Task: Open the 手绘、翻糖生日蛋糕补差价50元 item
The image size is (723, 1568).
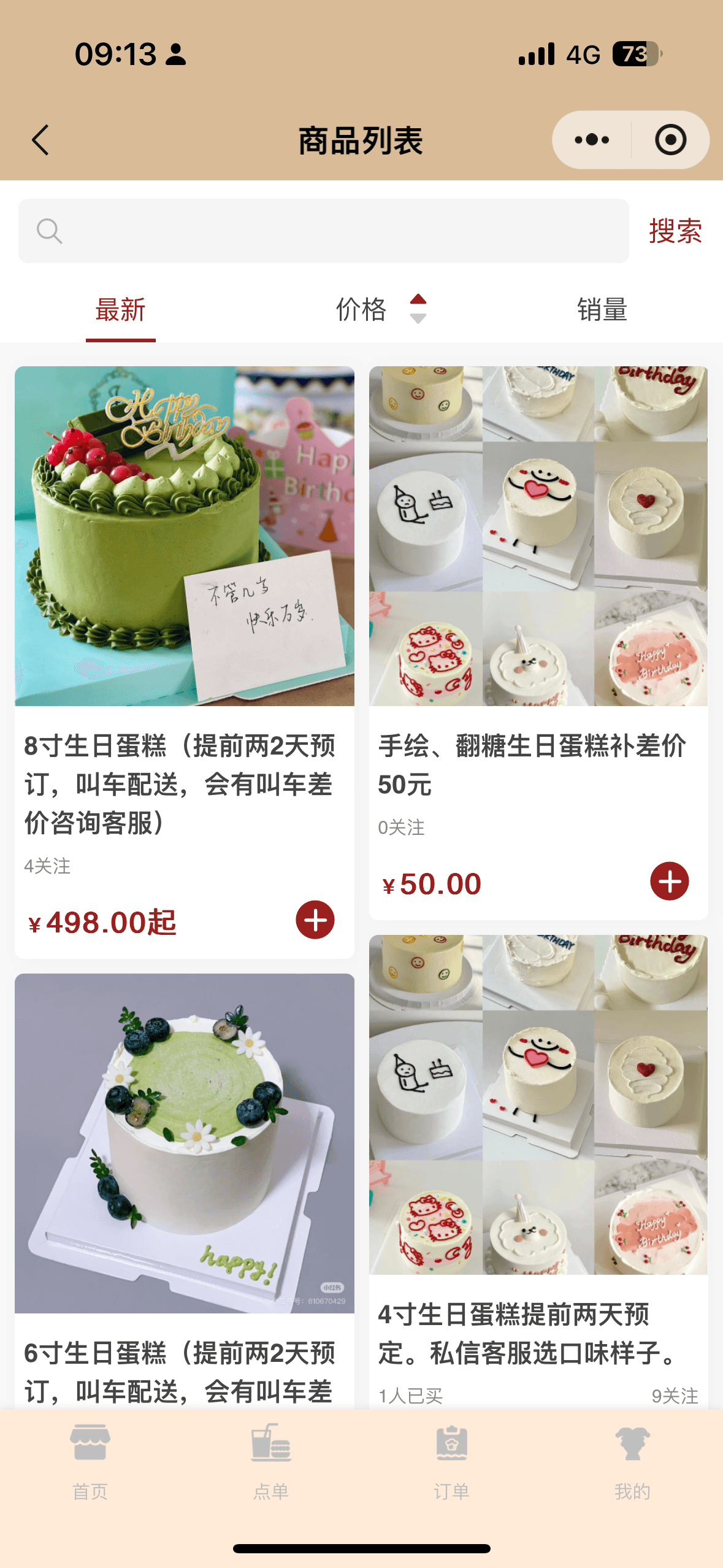Action: [538, 643]
